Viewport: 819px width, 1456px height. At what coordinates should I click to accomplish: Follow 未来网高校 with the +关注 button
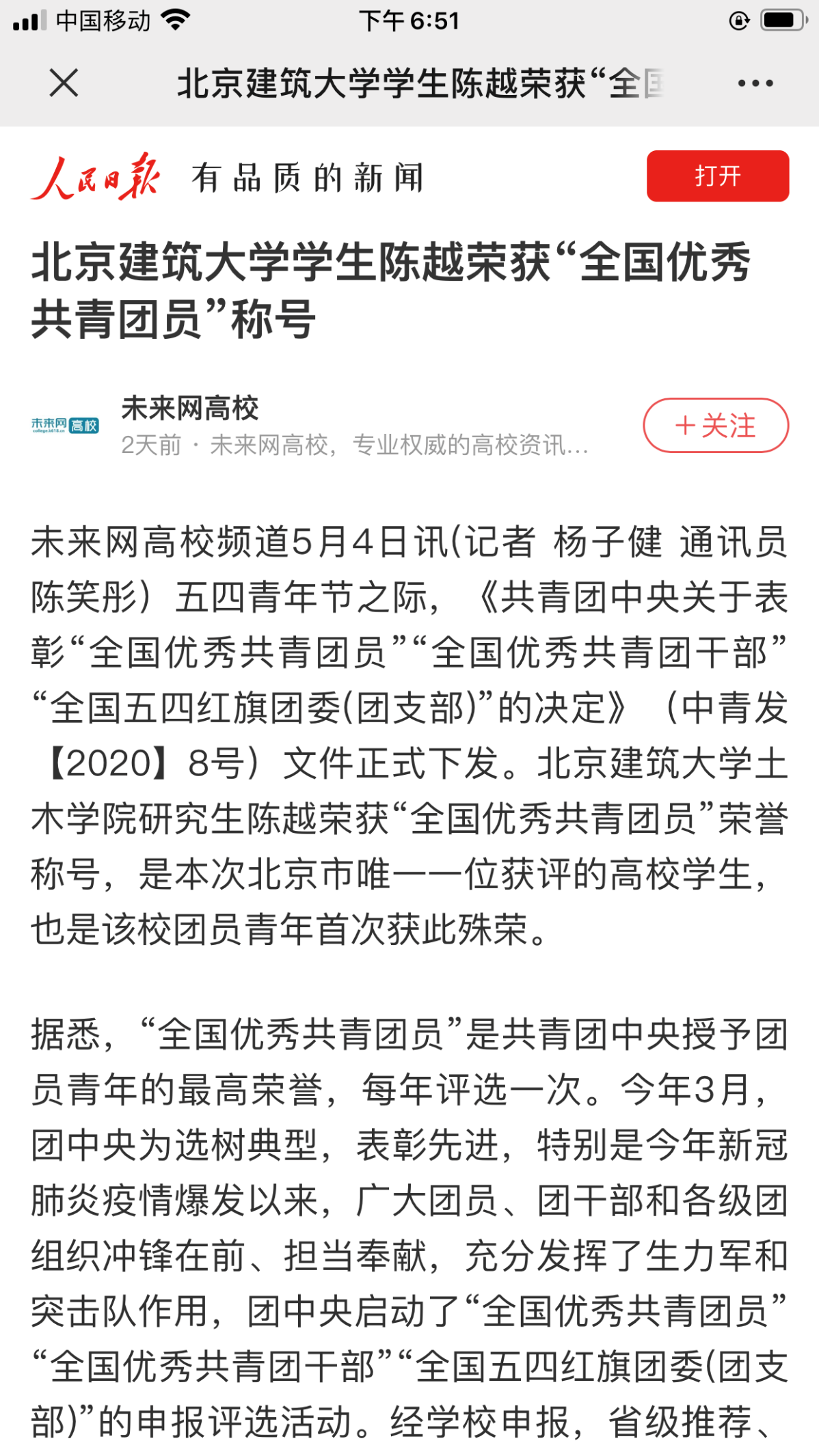click(x=716, y=425)
